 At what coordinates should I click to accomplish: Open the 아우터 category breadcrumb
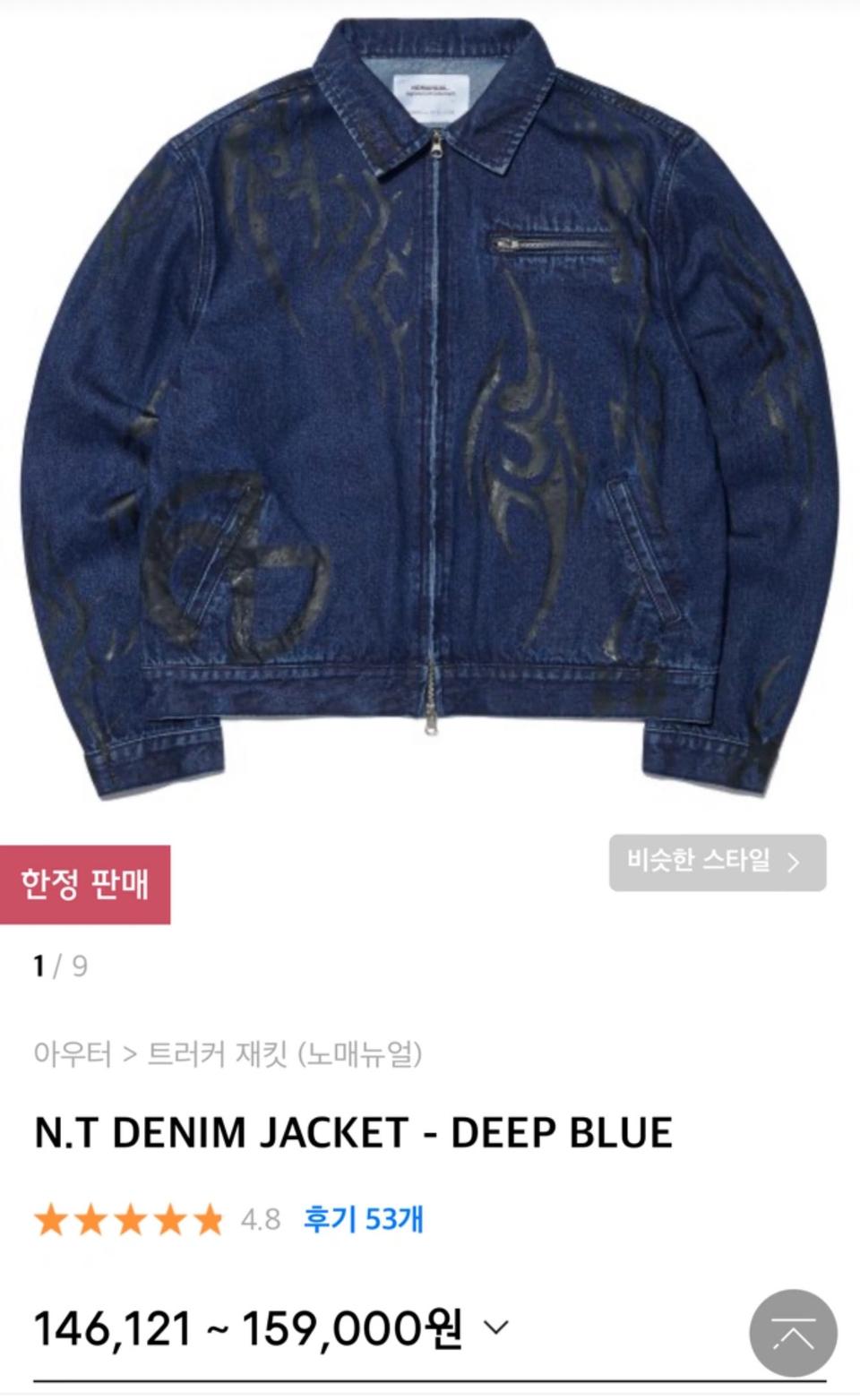(x=72, y=1054)
